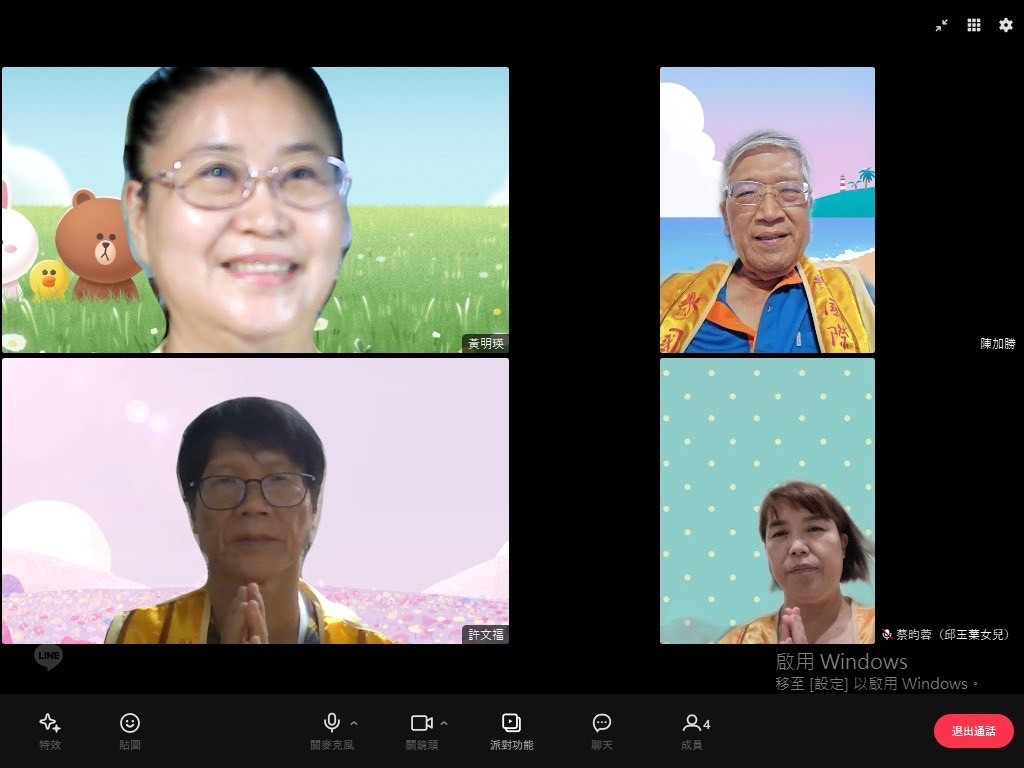Open 特效 effects menu
The height and width of the screenshot is (768, 1024).
pyautogui.click(x=50, y=730)
